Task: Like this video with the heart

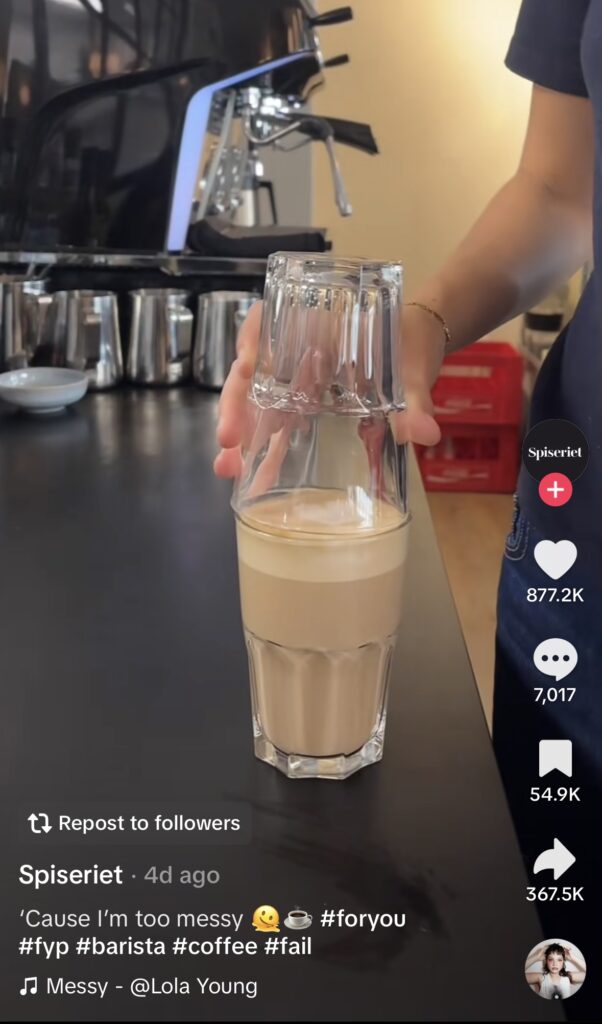Action: click(555, 559)
